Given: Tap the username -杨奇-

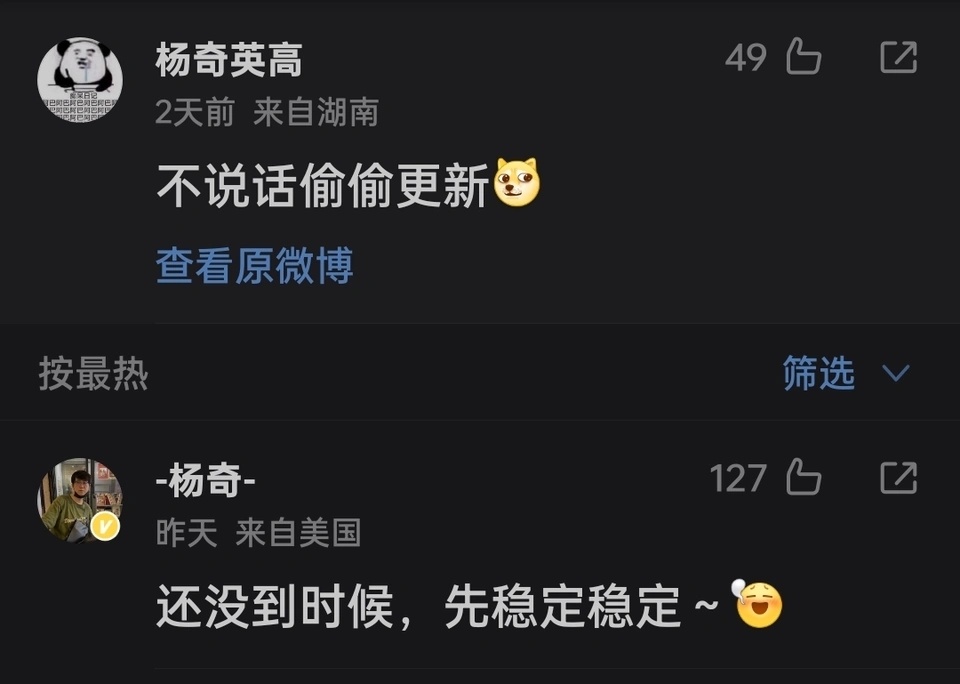Looking at the screenshot, I should 206,481.
